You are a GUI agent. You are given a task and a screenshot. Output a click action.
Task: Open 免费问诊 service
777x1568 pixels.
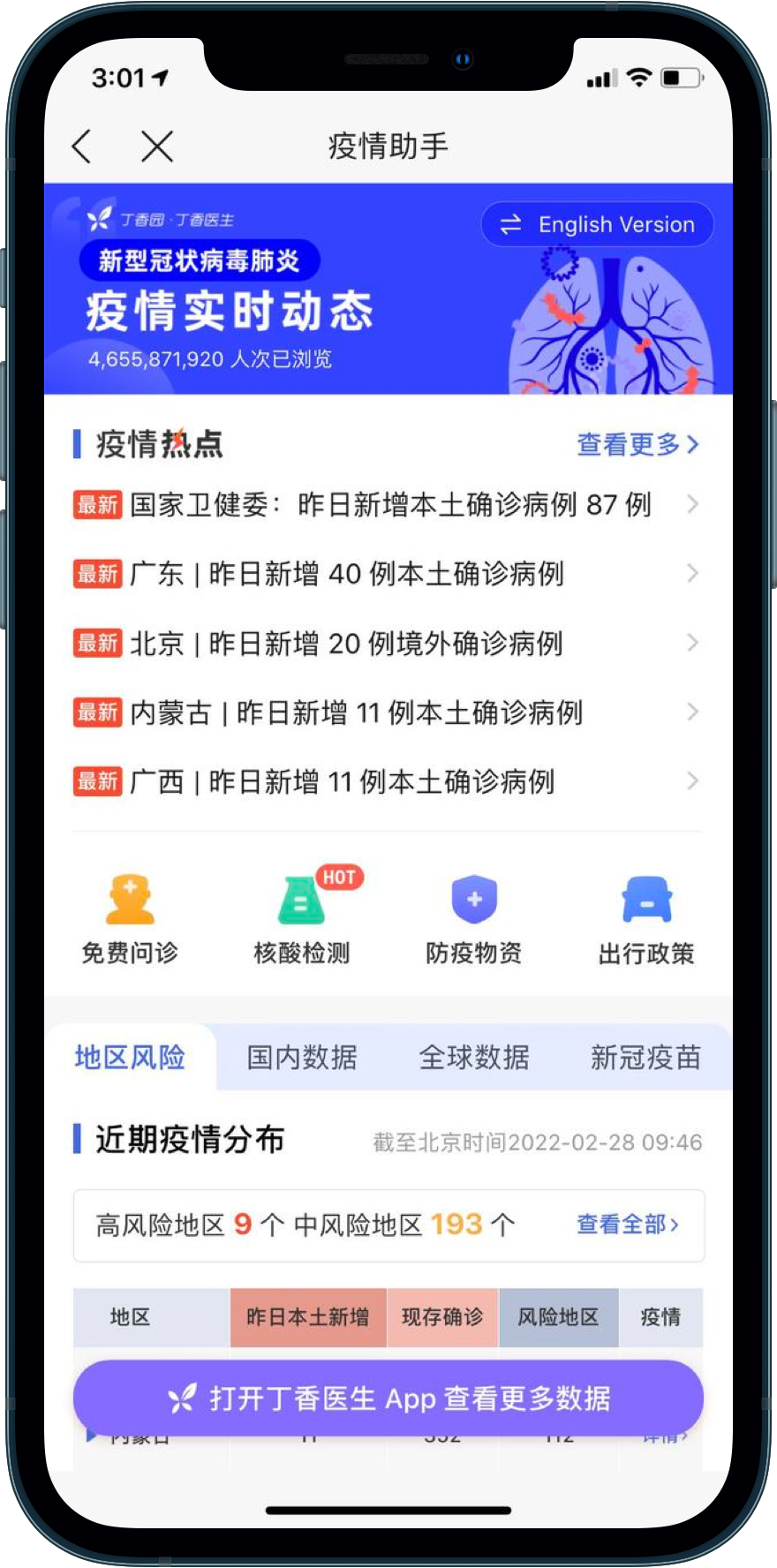130,919
